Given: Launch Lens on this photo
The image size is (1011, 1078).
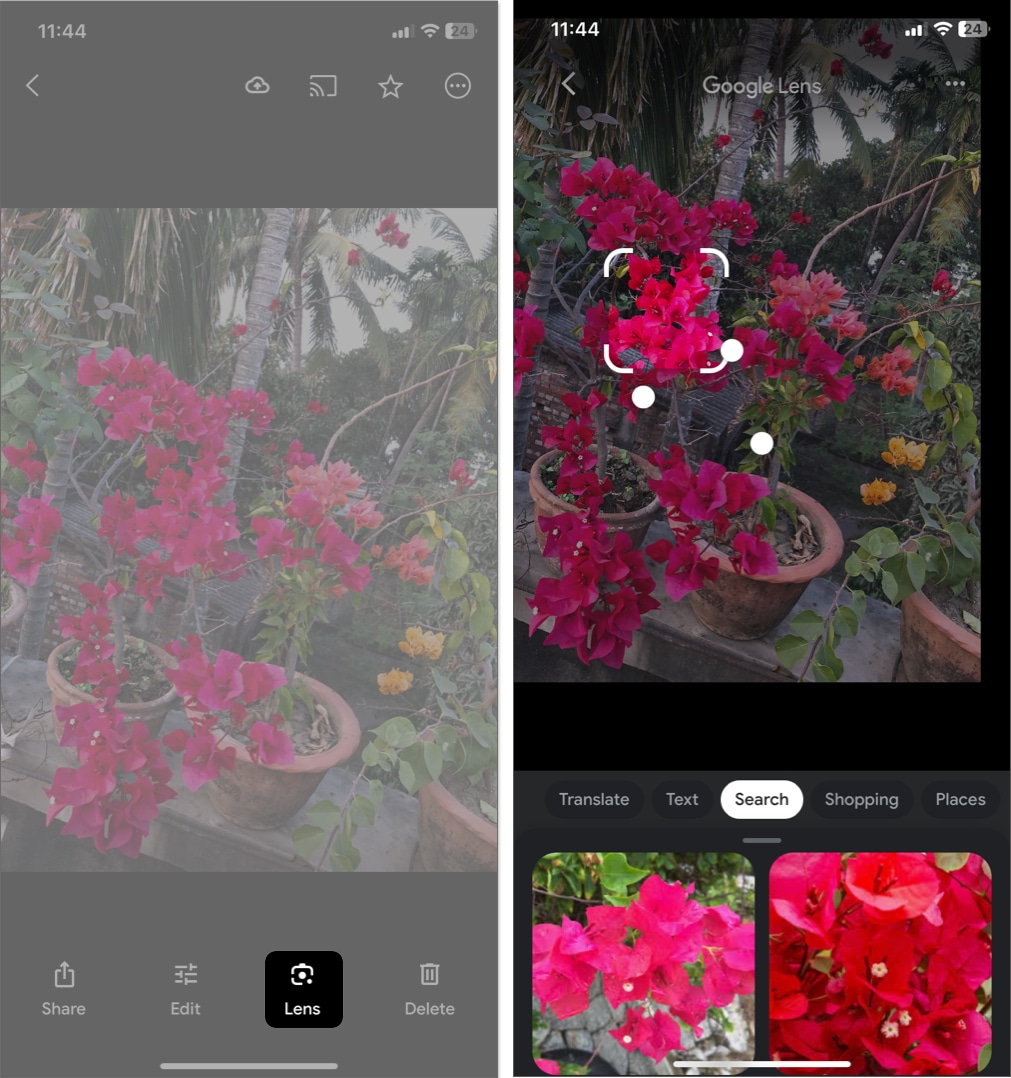Looking at the screenshot, I should pyautogui.click(x=303, y=988).
